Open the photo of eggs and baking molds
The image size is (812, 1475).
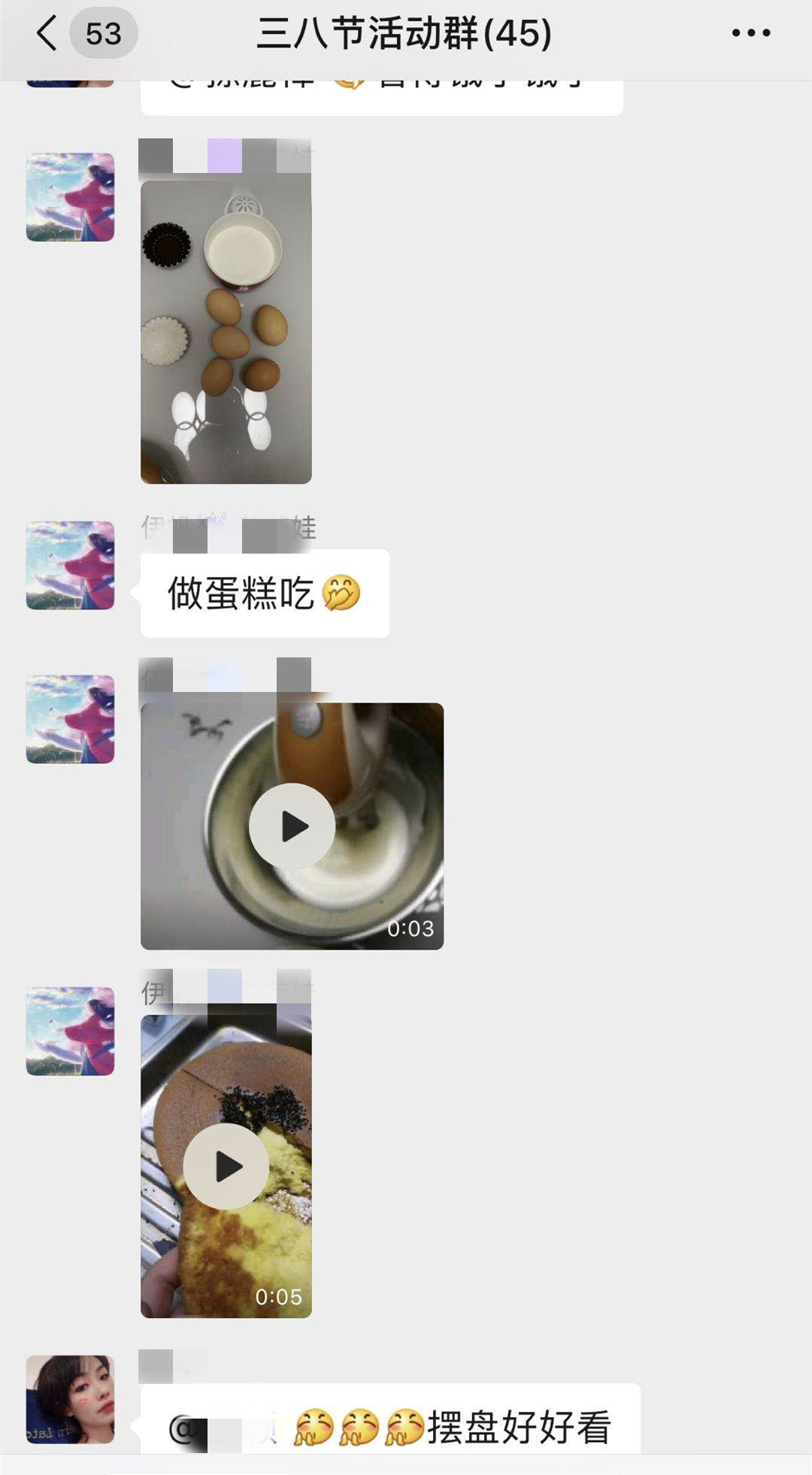[x=226, y=331]
